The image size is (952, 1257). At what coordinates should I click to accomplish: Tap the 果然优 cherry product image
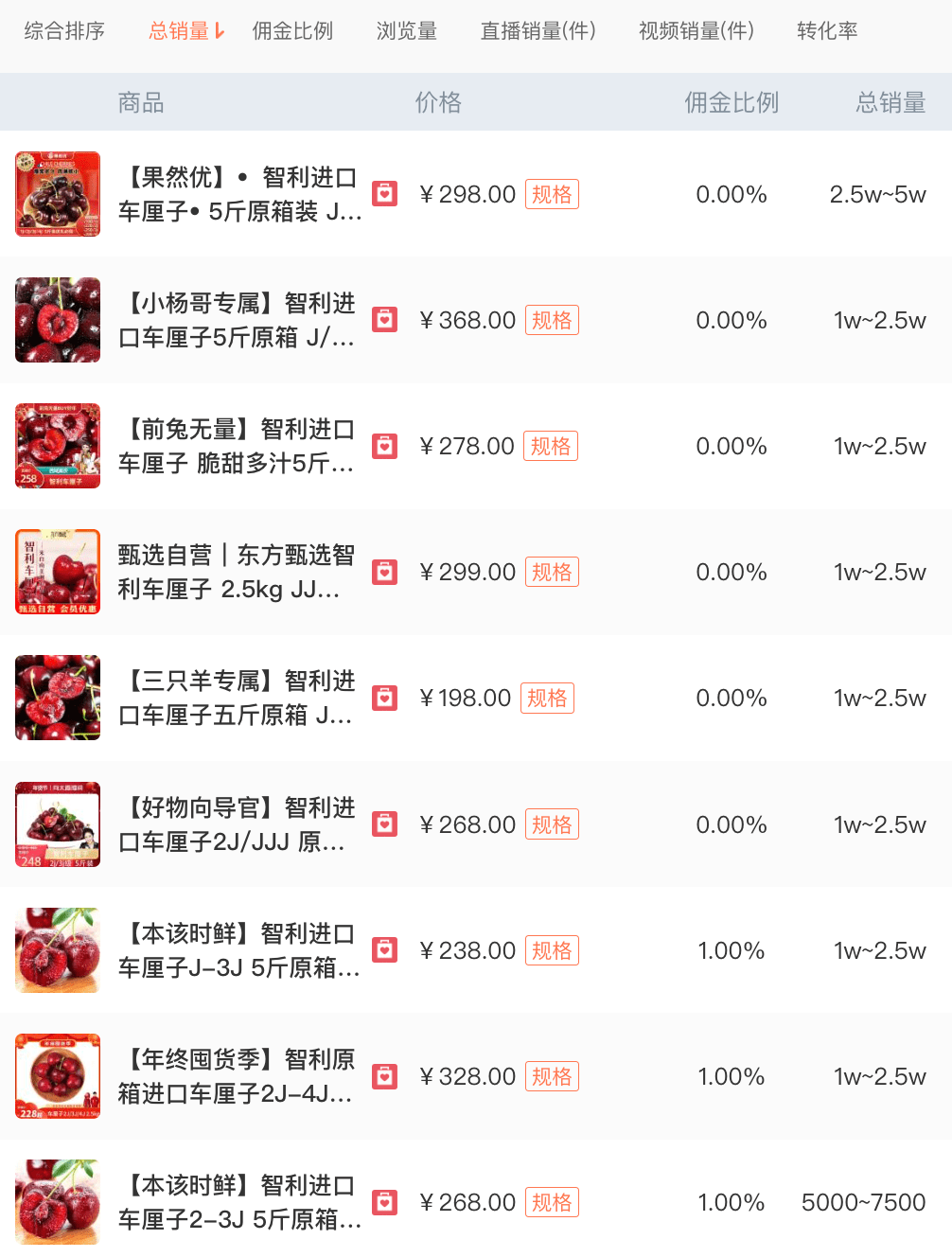(x=58, y=194)
